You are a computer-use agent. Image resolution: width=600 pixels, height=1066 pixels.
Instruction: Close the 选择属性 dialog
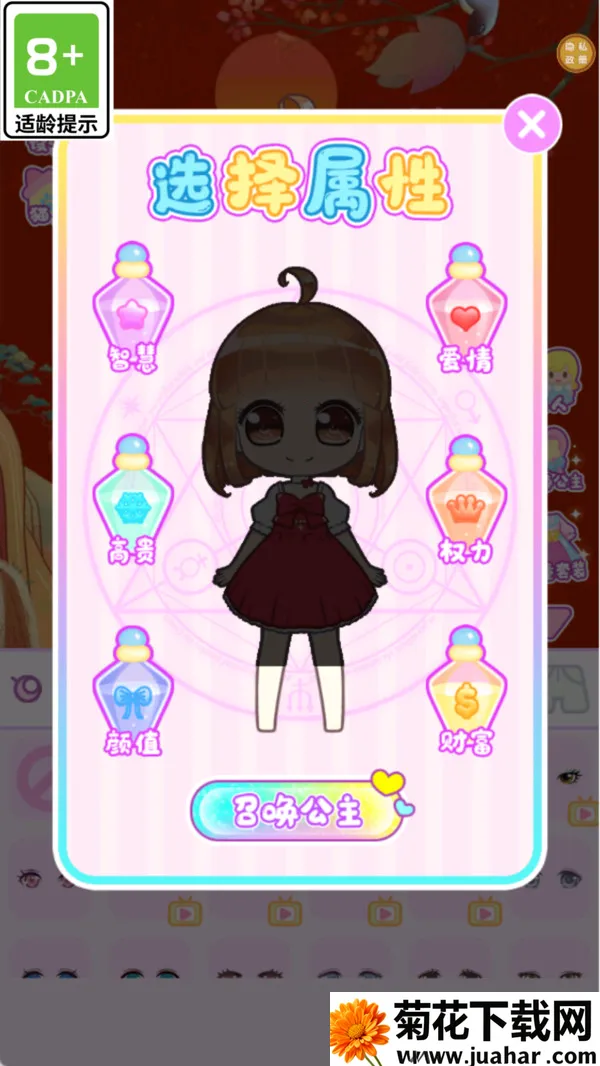(532, 126)
